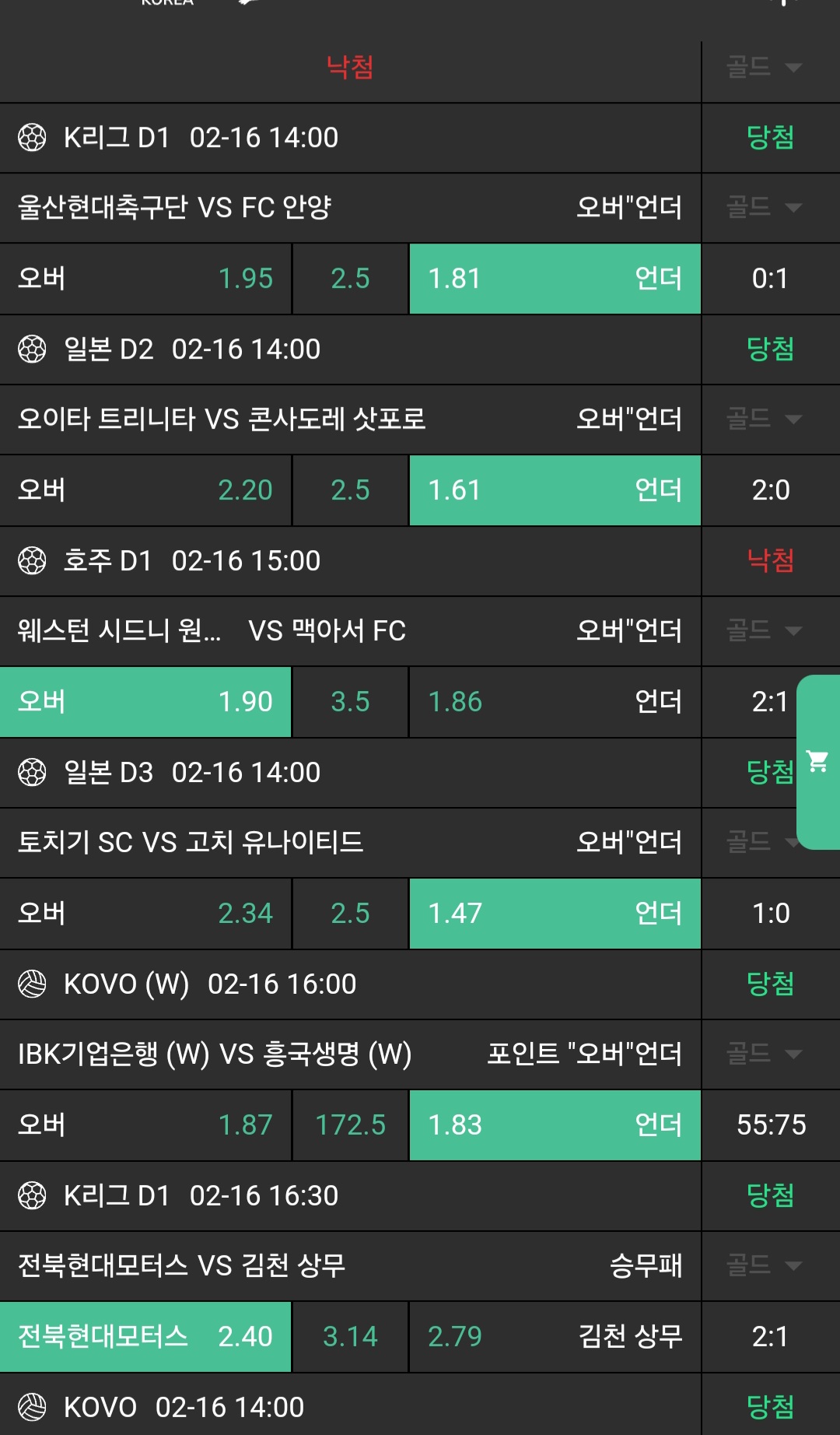
Task: Open 골드 dropdown for 웨스턴 시드니 match
Action: pyautogui.click(x=764, y=631)
